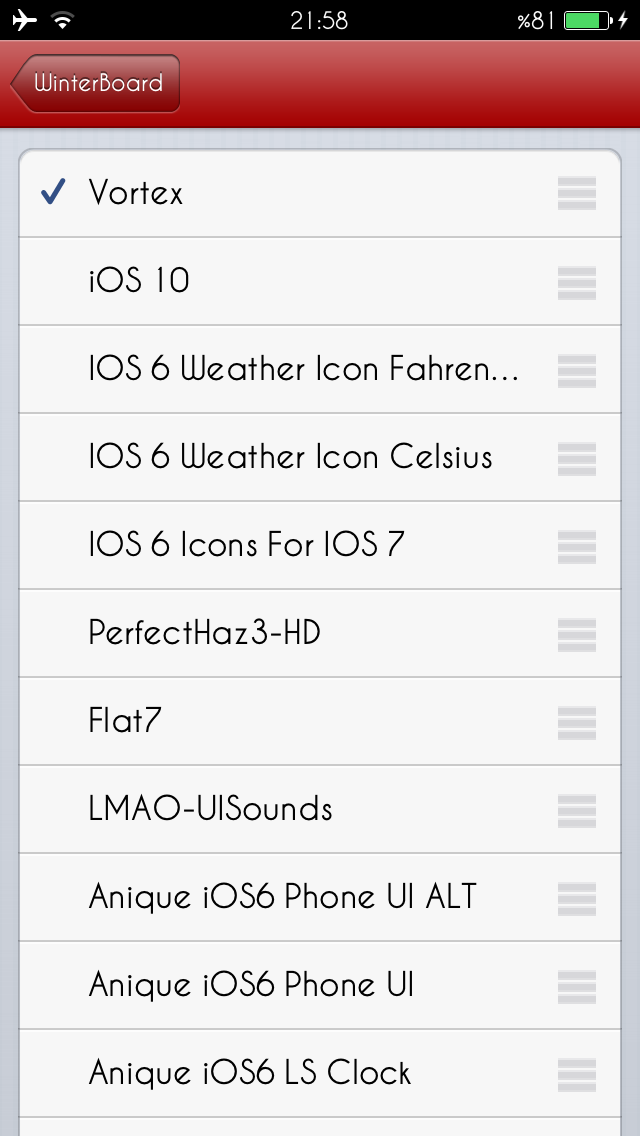Enable the iOS 10 theme
Viewport: 640px width, 1136px height.
[320, 281]
